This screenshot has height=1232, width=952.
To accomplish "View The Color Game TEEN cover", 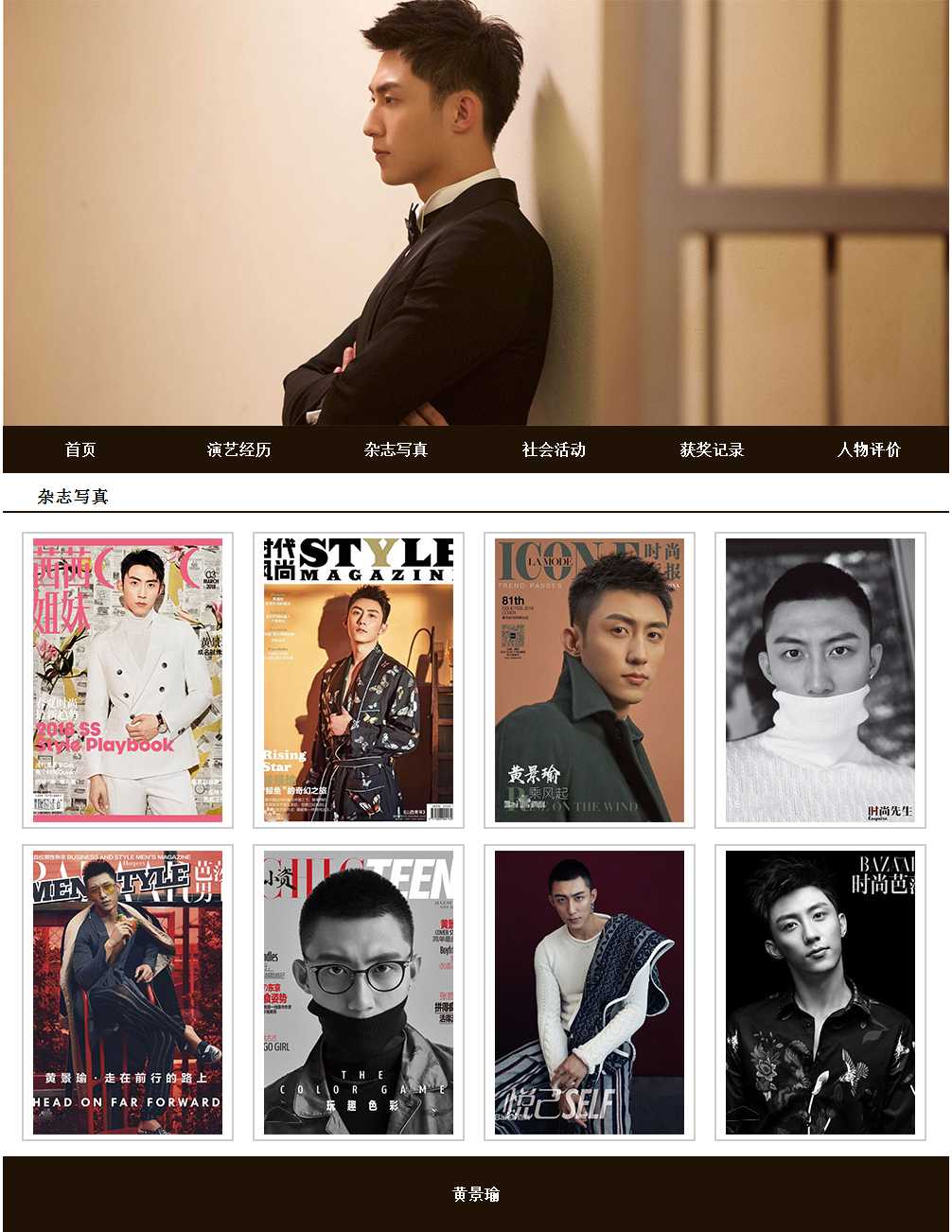I will [359, 993].
